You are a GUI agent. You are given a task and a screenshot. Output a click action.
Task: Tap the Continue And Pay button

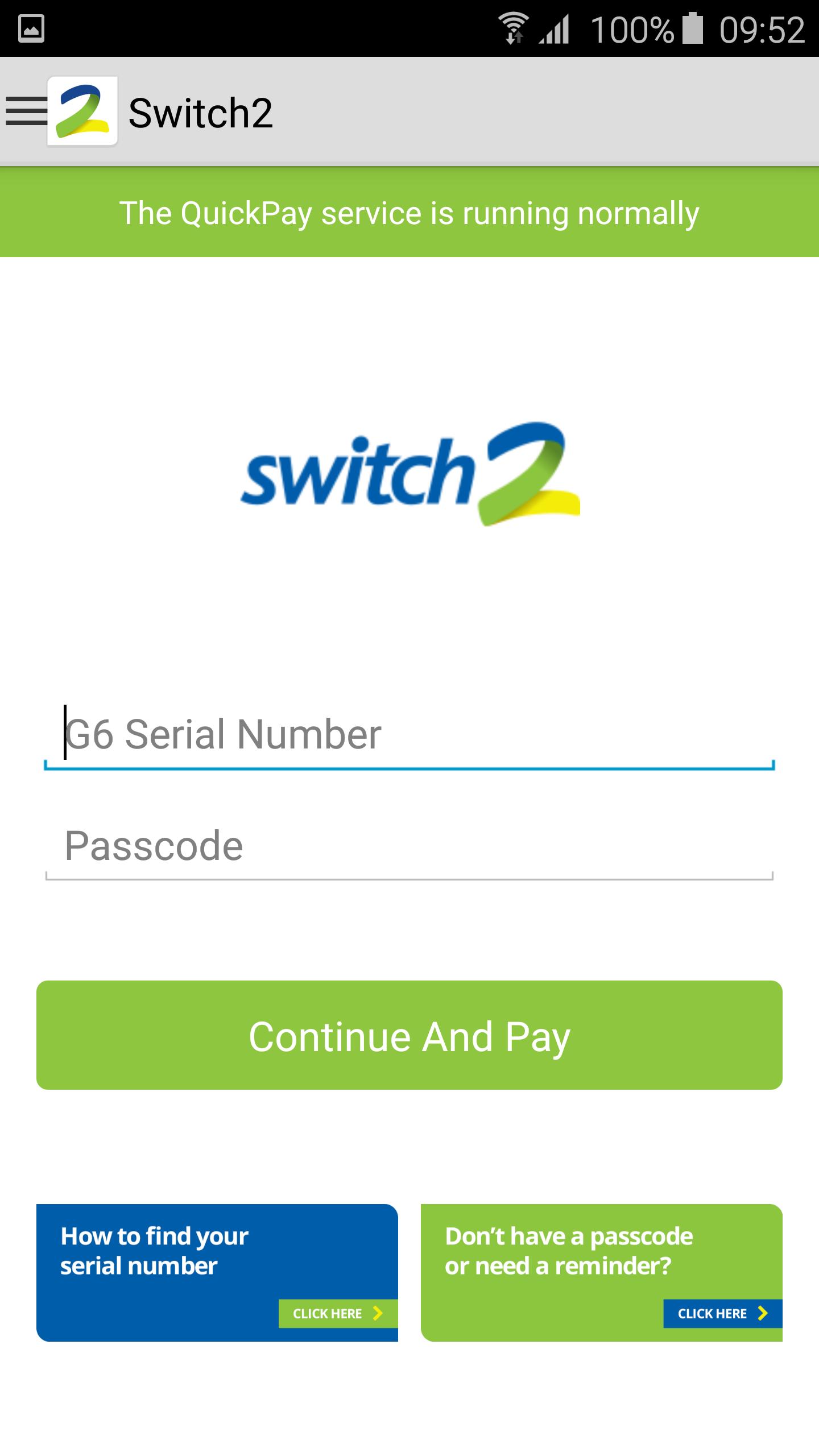(409, 1035)
